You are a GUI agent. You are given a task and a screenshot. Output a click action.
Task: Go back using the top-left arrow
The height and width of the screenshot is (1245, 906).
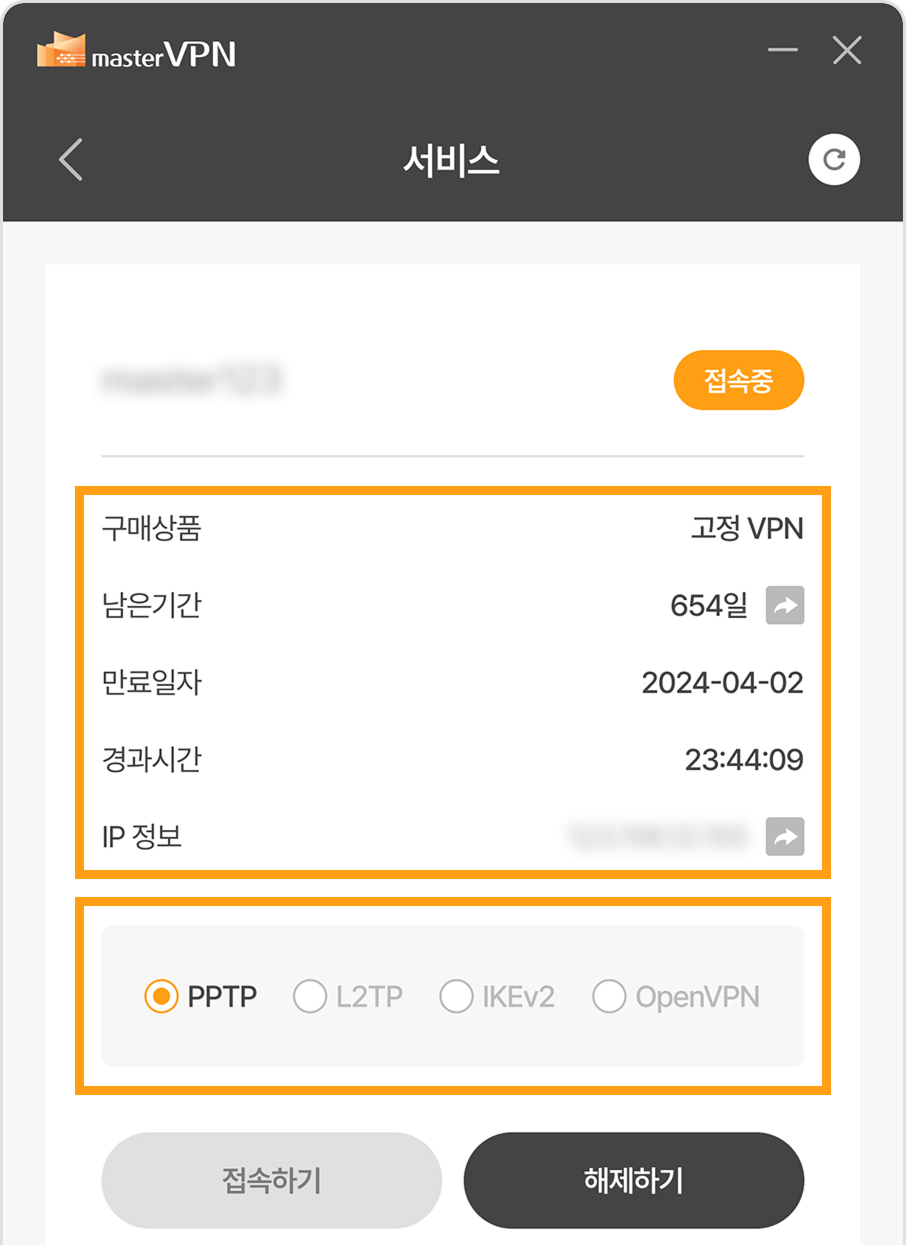point(70,160)
